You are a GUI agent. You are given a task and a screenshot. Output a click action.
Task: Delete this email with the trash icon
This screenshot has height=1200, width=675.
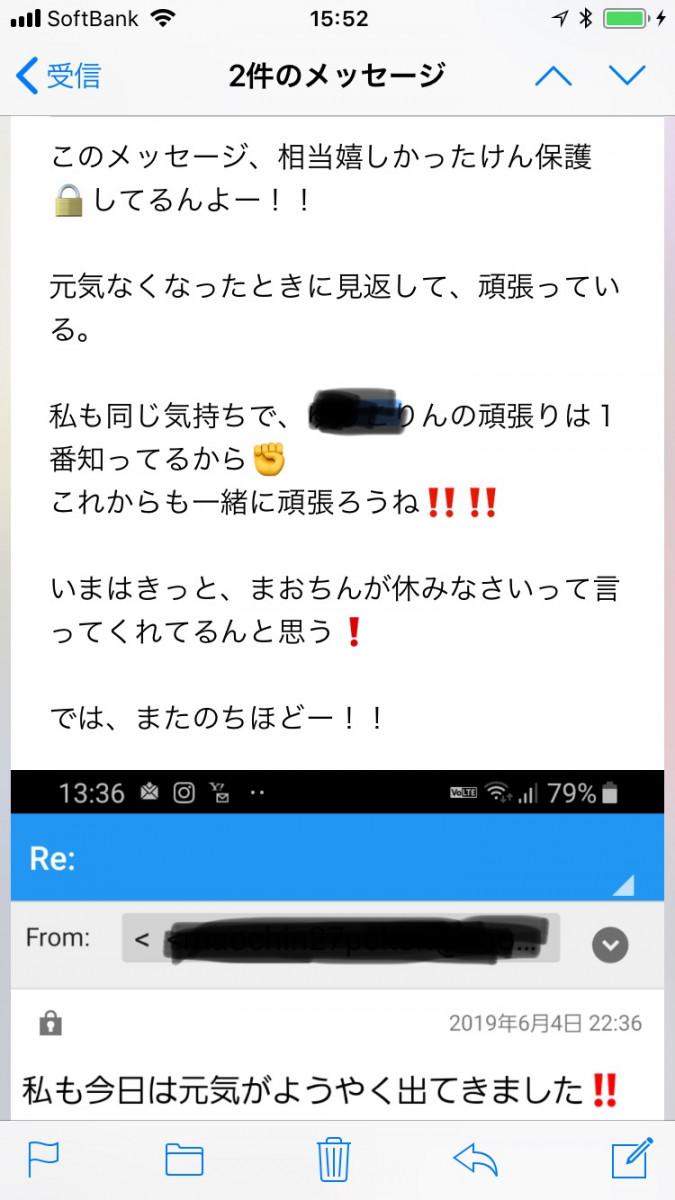pyautogui.click(x=332, y=1158)
